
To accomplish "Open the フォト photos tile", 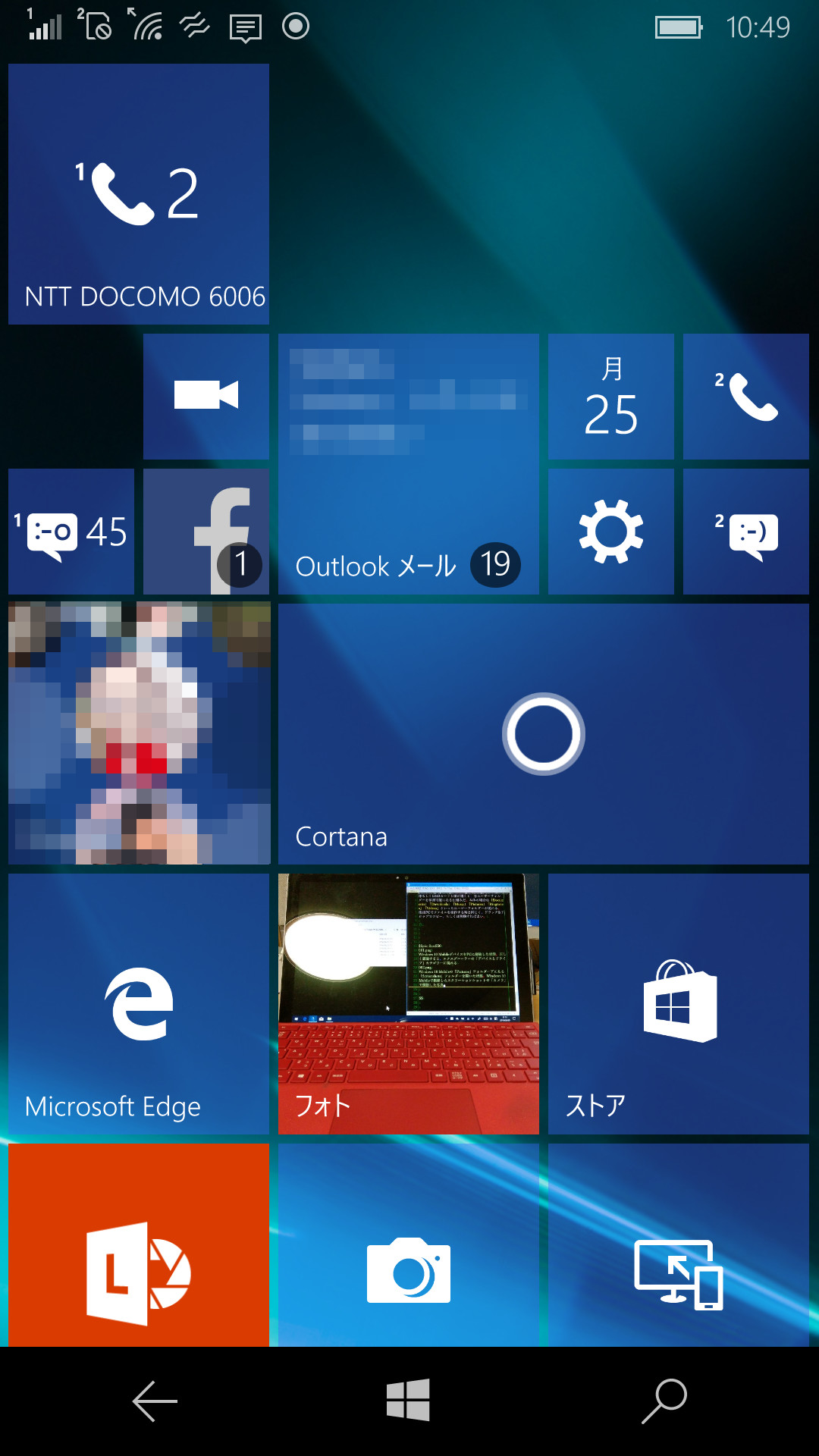I will 409,1003.
